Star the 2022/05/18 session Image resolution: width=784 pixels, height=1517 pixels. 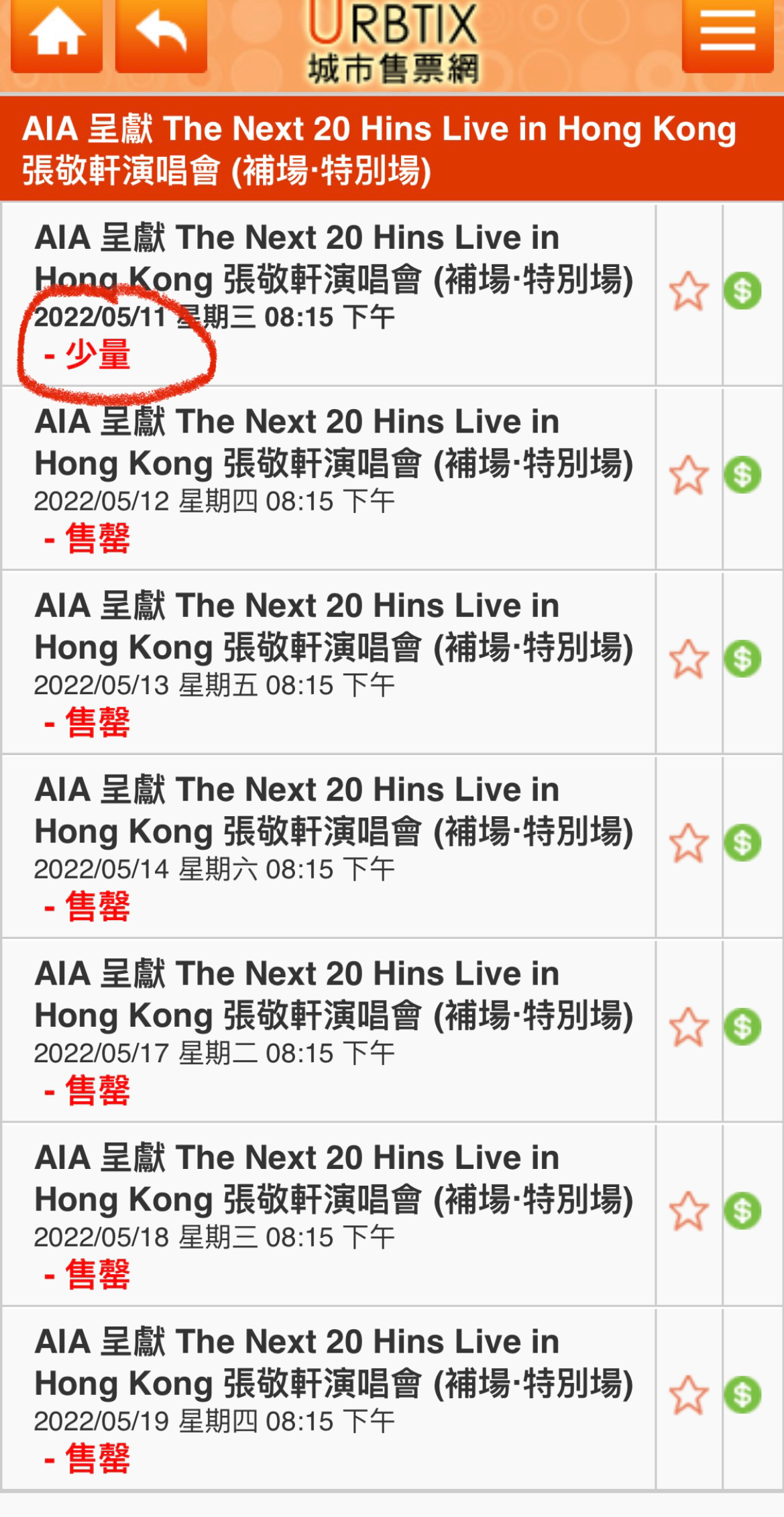point(689,1211)
